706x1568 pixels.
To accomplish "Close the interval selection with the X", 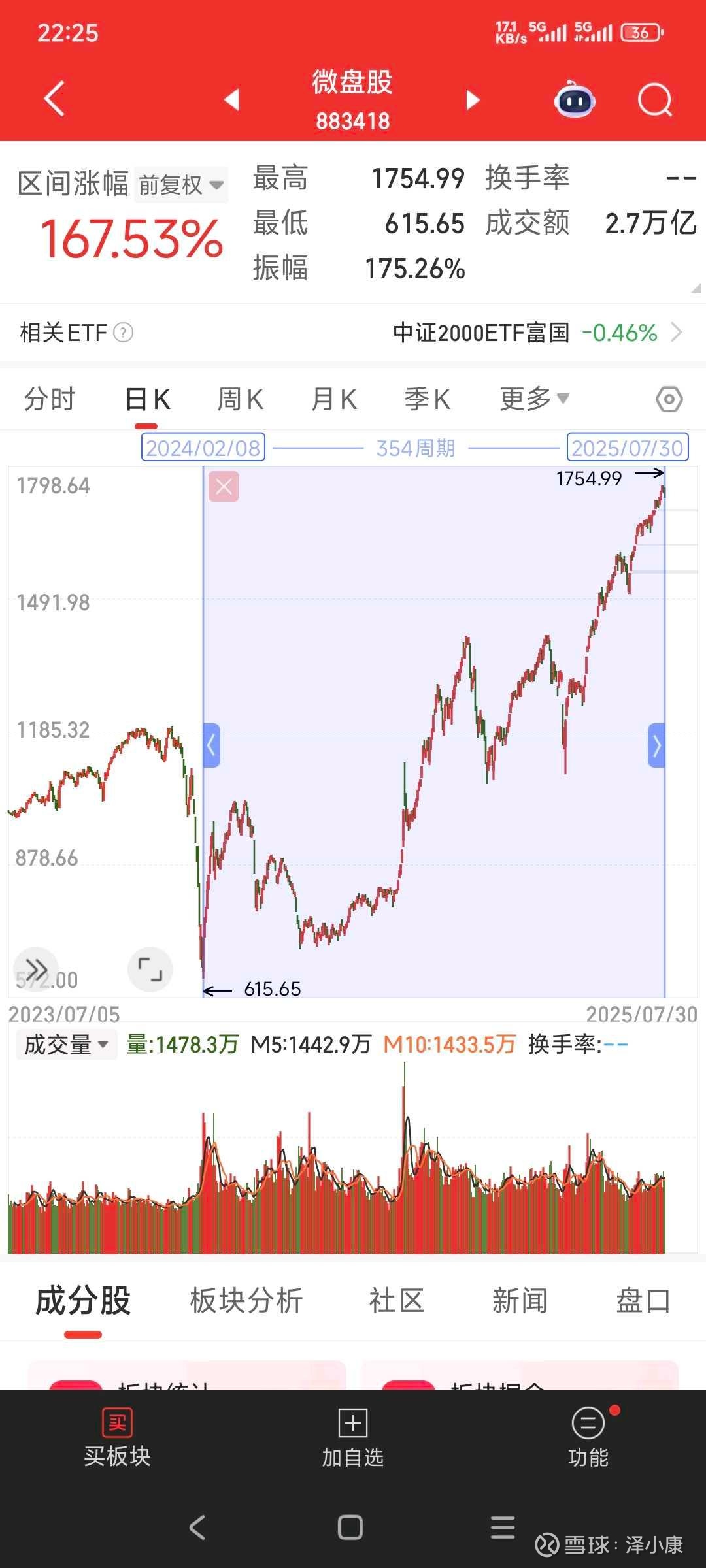I will [x=224, y=487].
